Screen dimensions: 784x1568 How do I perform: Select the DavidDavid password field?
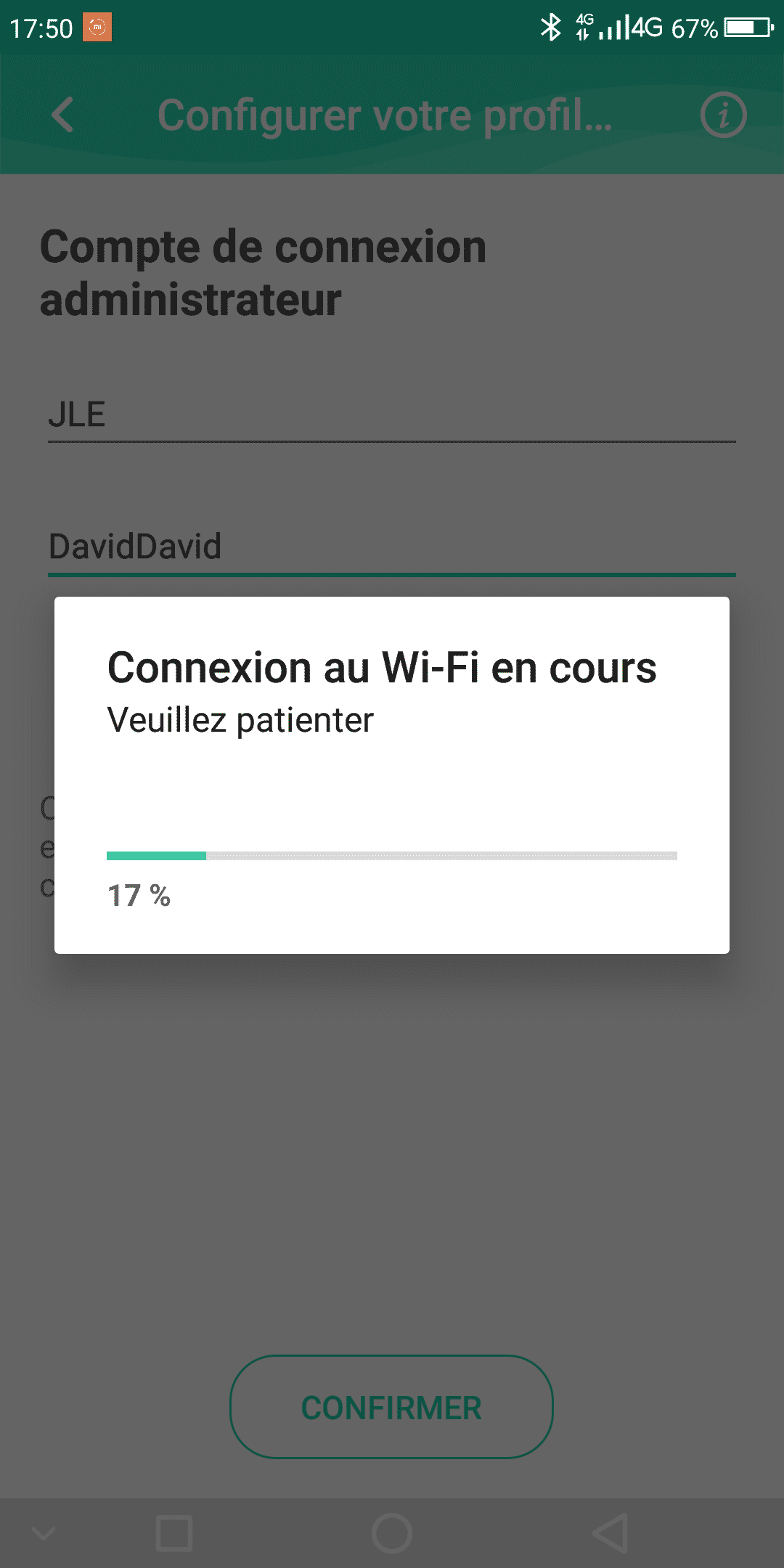point(392,547)
